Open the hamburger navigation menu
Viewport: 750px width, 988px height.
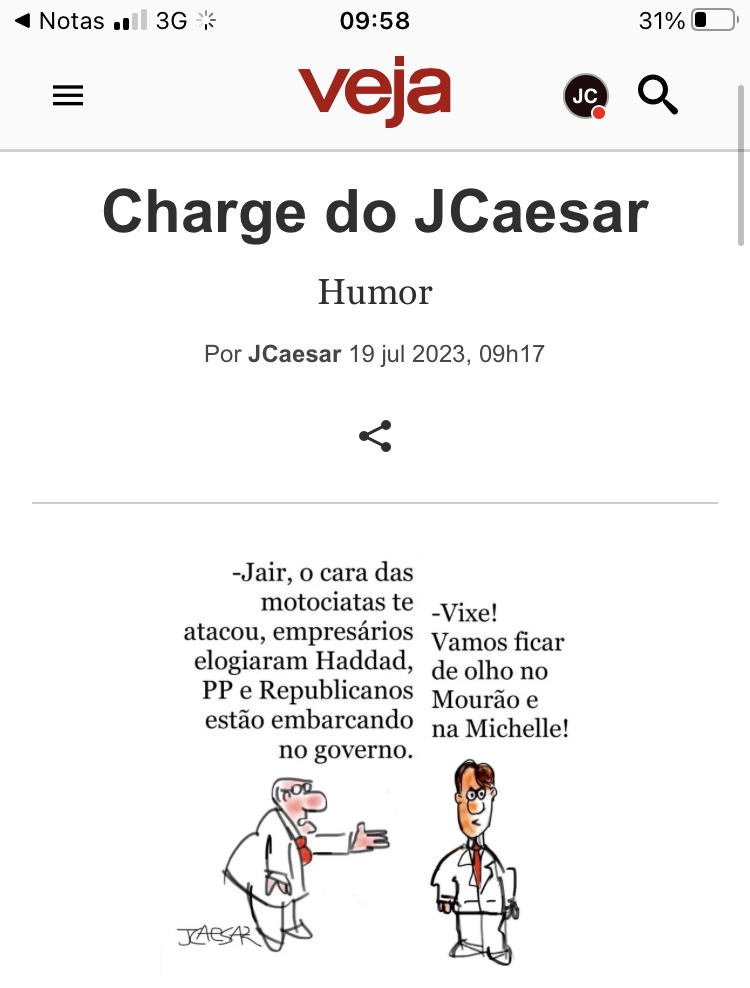pos(68,96)
